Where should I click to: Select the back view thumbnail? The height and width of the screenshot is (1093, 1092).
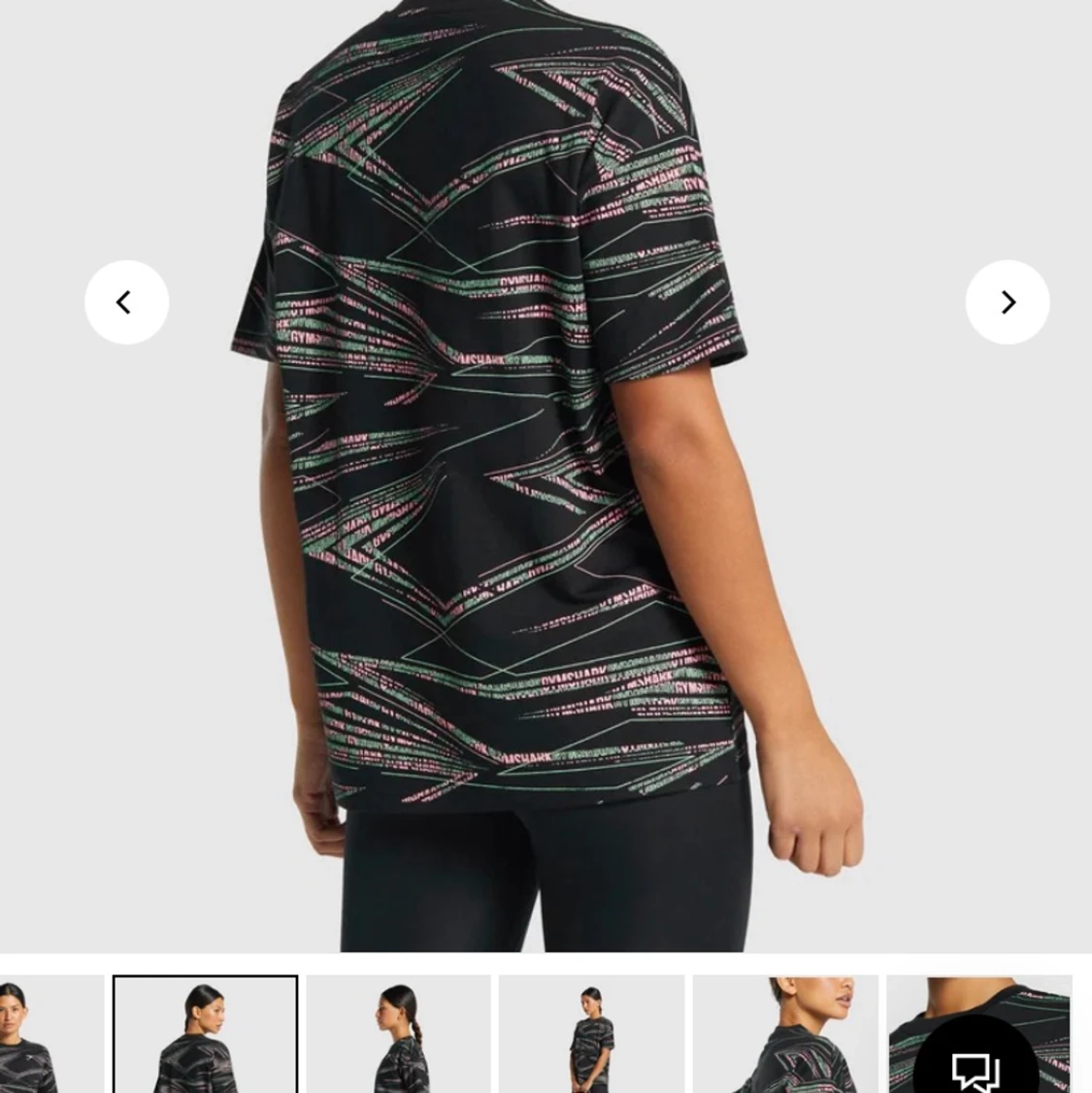tap(205, 1034)
